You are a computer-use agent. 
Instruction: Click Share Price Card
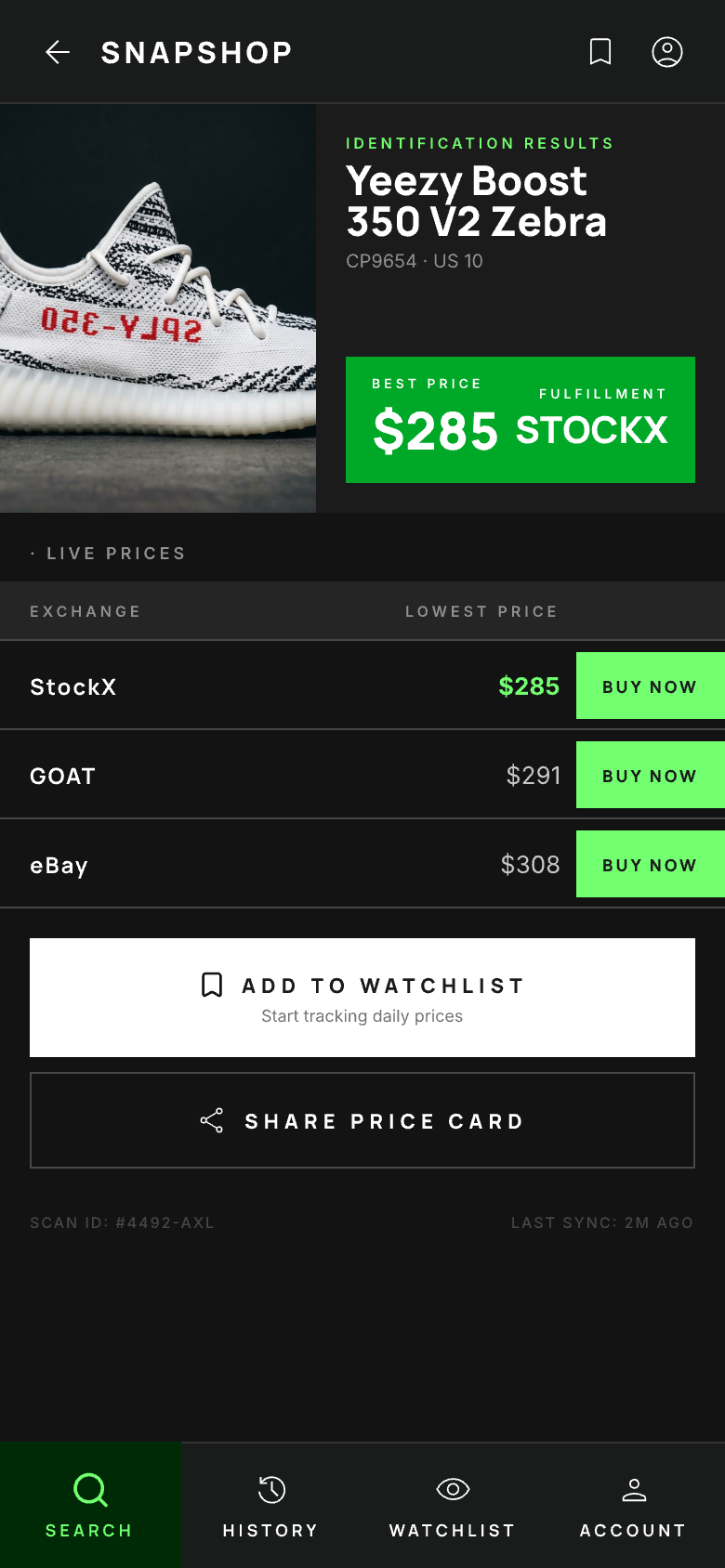[x=362, y=1119]
